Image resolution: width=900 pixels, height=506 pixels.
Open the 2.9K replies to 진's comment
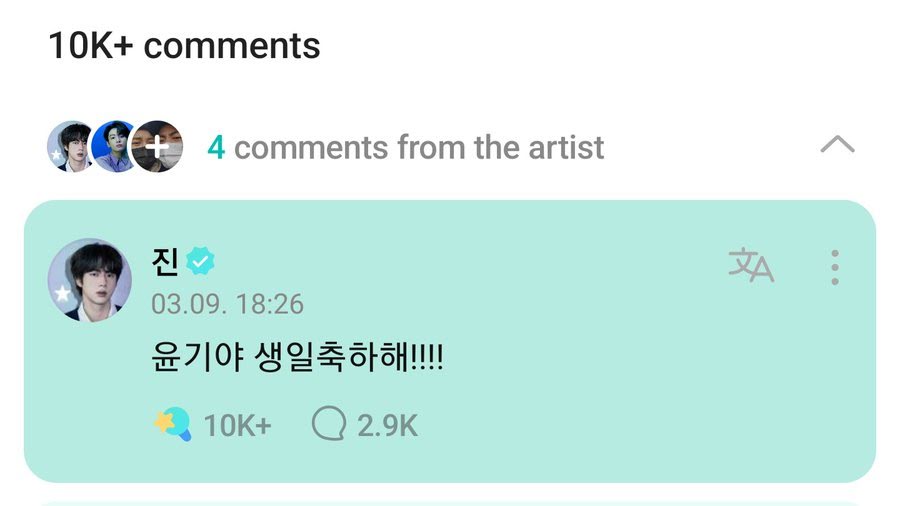(x=364, y=425)
